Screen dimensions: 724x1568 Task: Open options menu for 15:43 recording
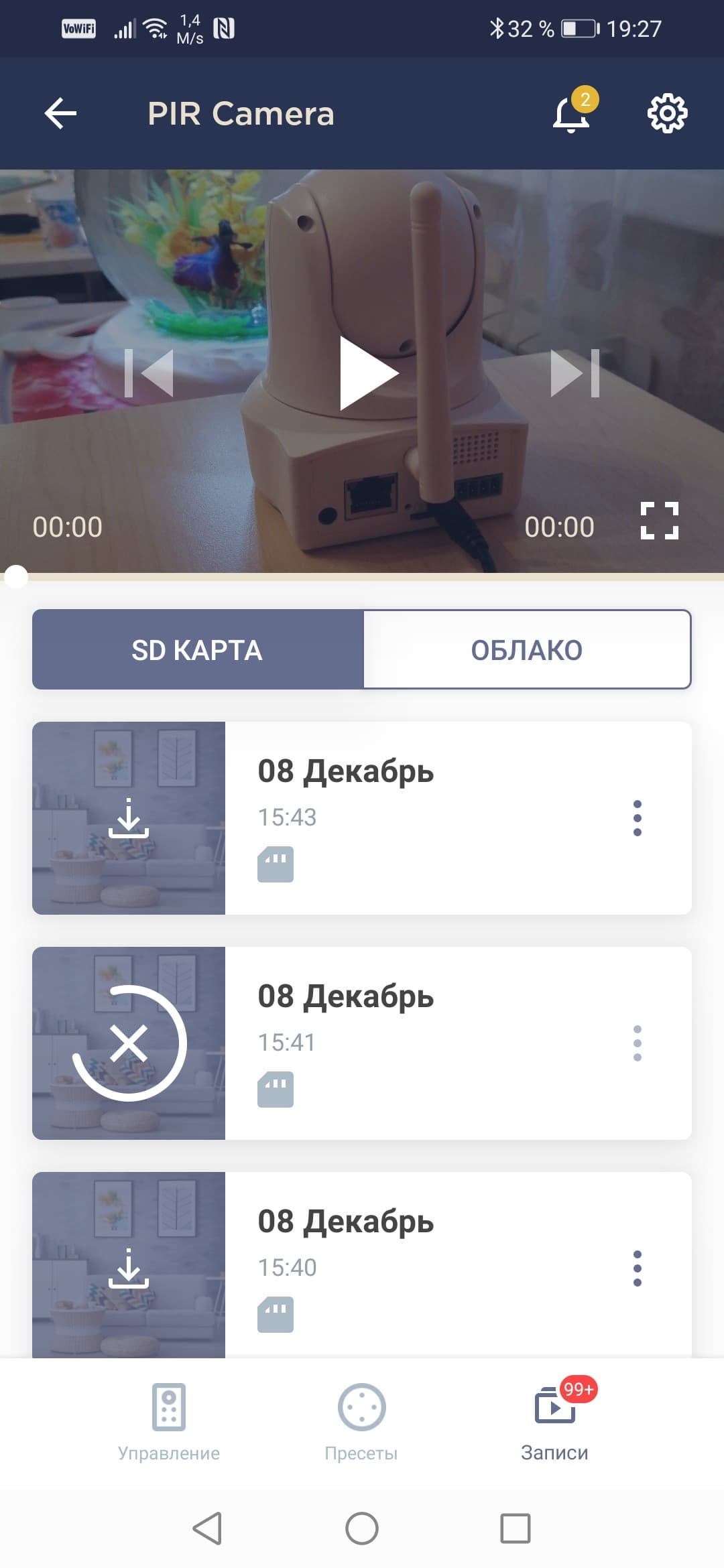[637, 818]
